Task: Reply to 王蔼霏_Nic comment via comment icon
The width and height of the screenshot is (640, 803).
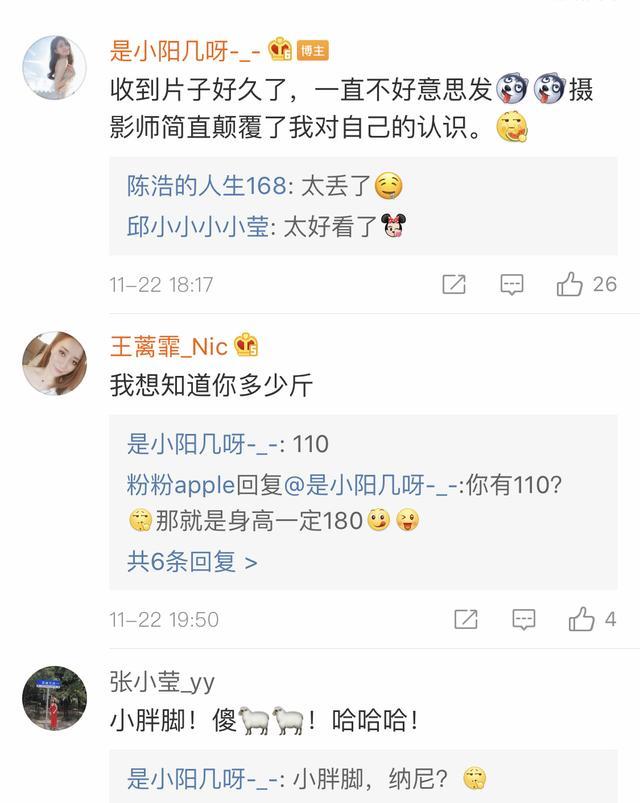Action: click(524, 619)
